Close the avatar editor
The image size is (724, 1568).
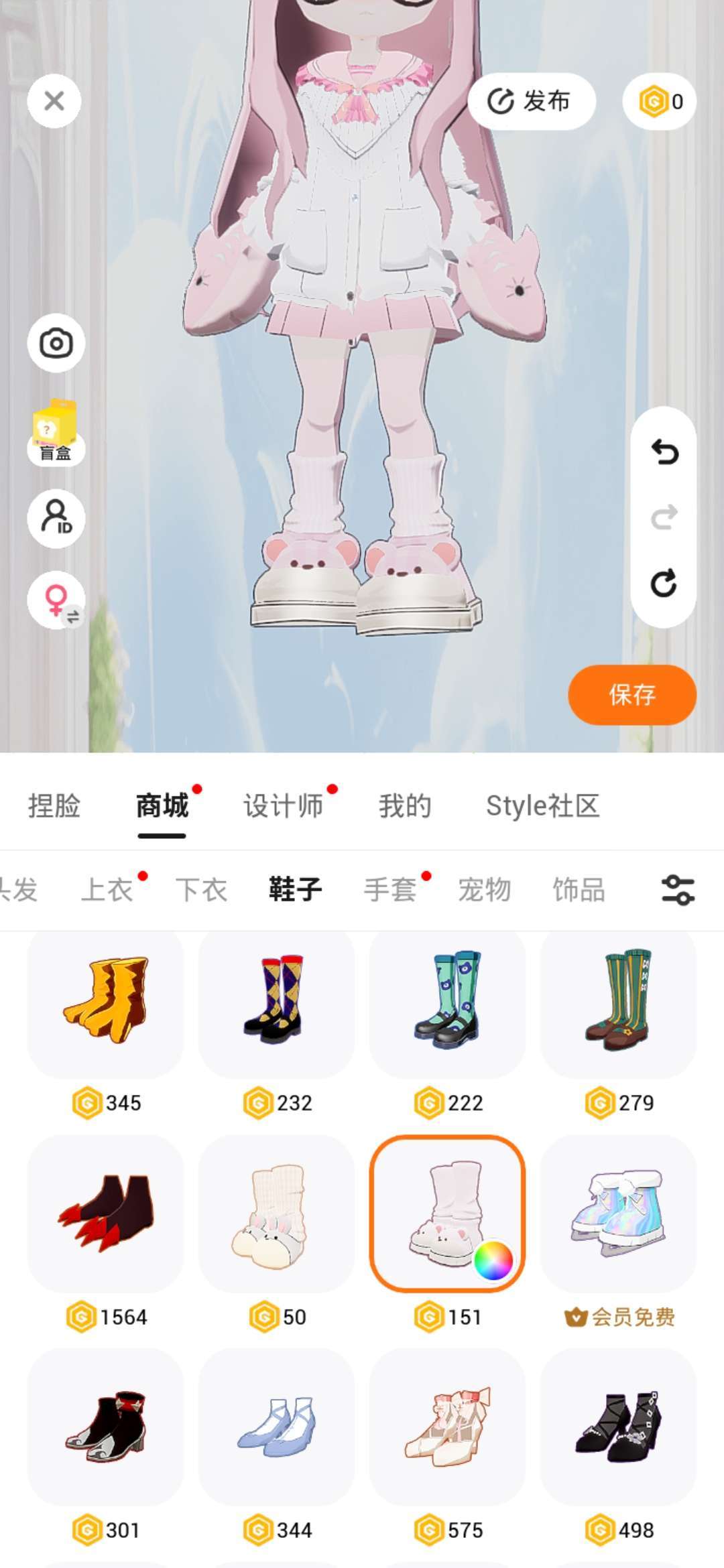[54, 101]
